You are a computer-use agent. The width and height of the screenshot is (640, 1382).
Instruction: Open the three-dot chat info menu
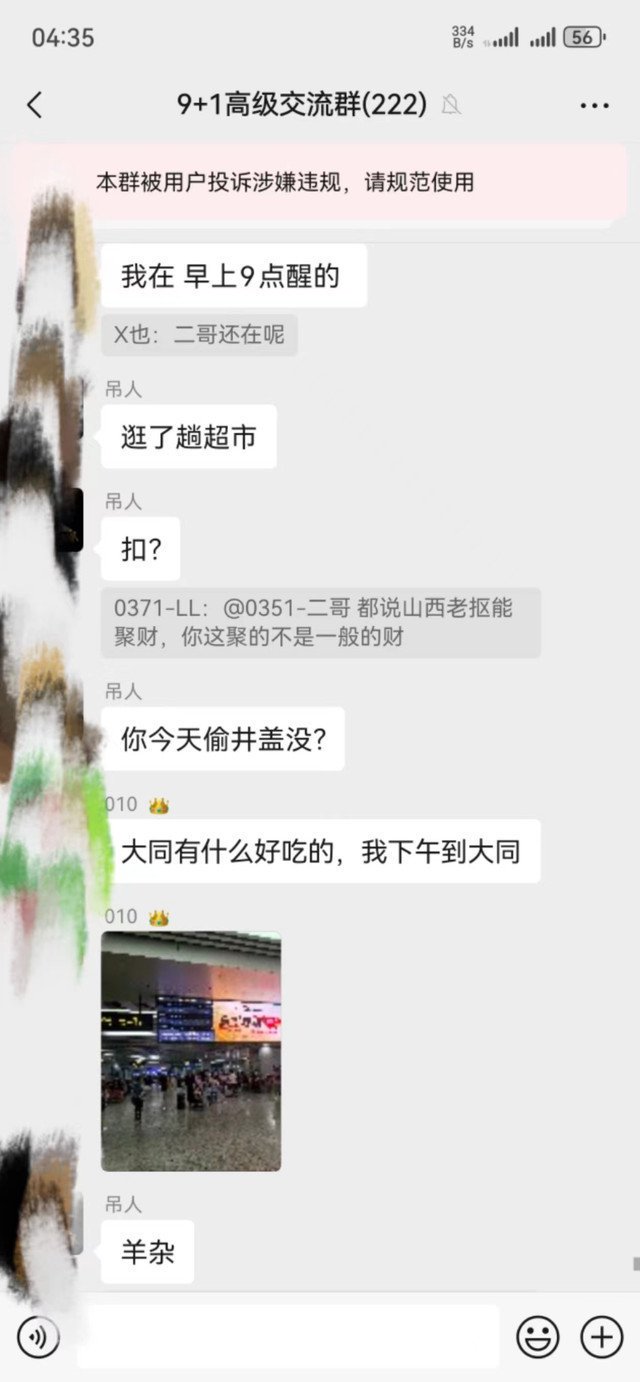click(x=594, y=105)
